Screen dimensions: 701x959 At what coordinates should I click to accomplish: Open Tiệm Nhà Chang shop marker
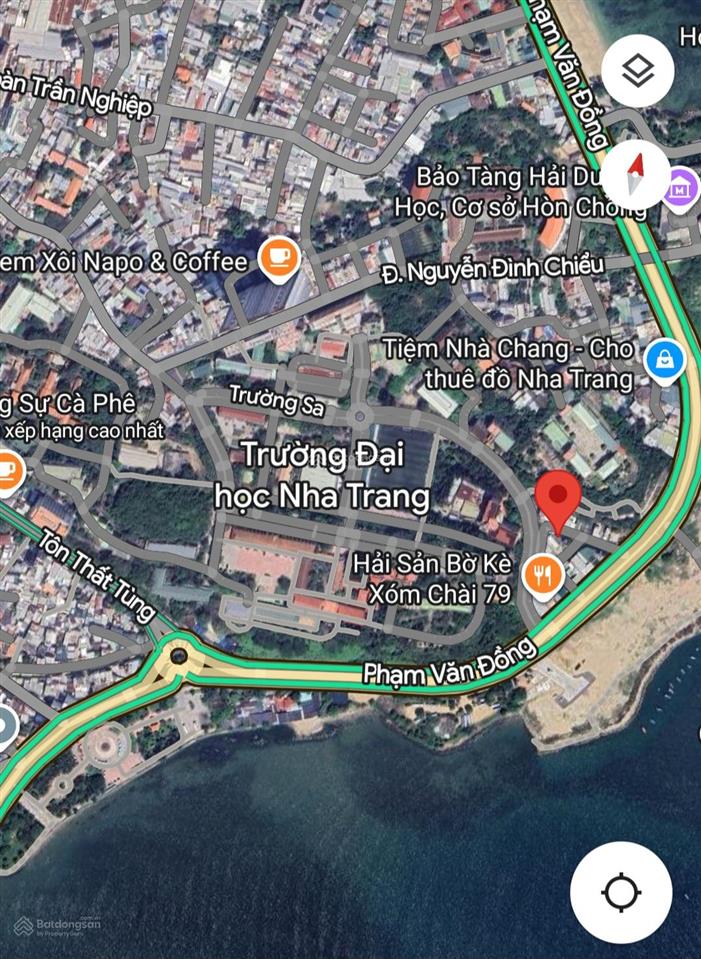[664, 360]
